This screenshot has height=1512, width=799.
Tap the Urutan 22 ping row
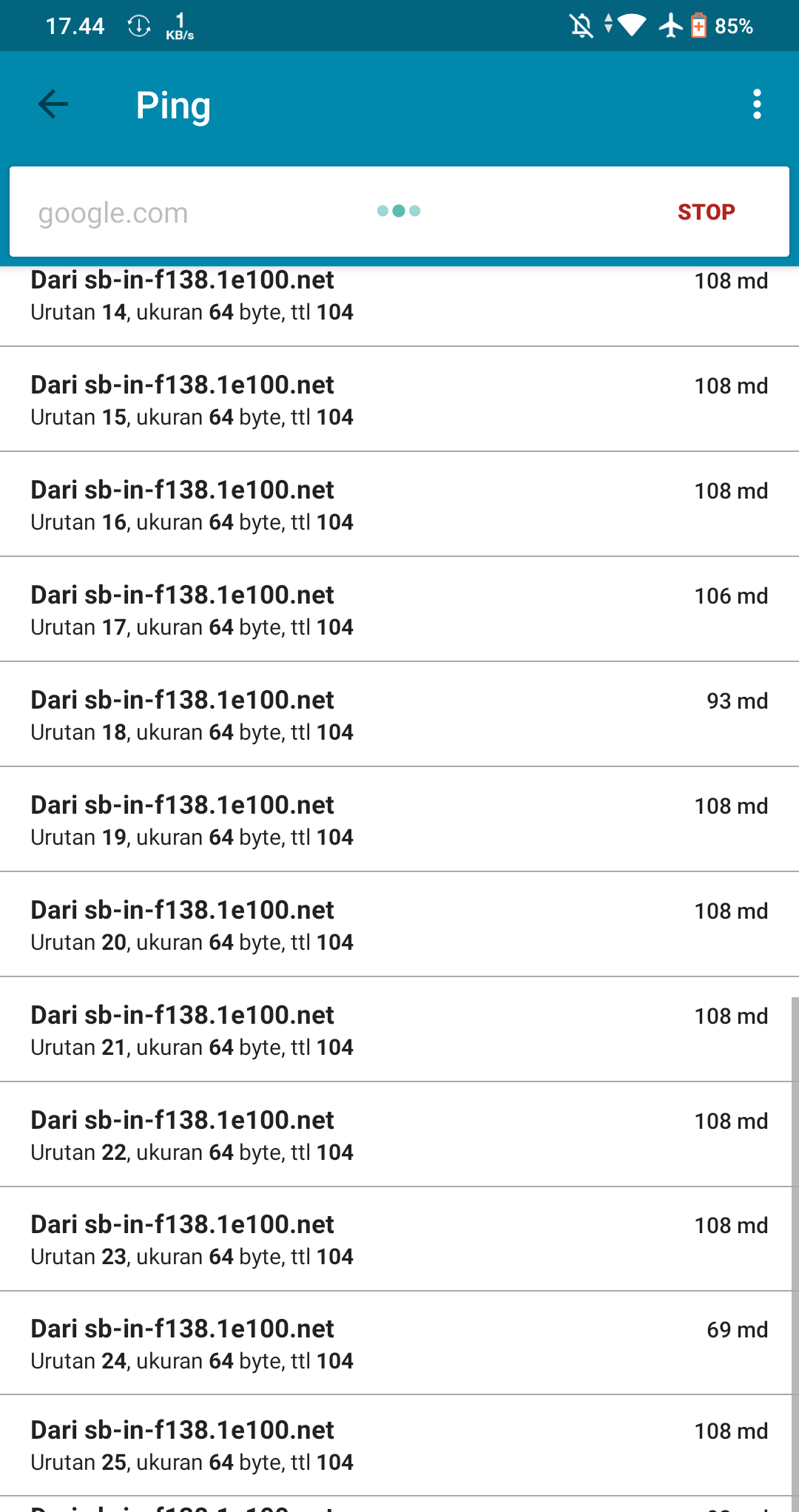[399, 1135]
